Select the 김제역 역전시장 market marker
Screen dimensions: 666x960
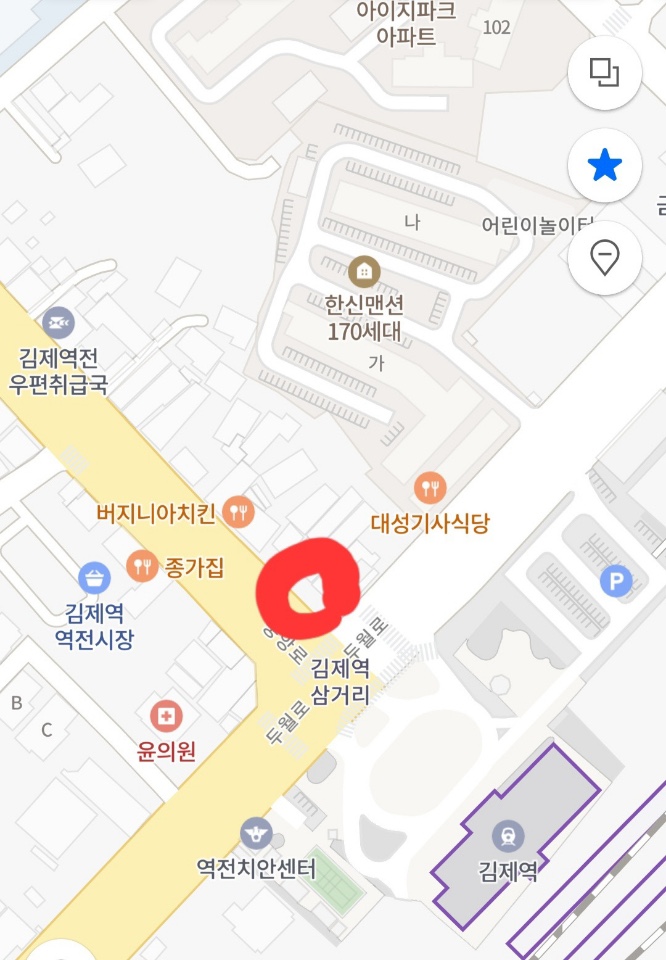[94, 577]
